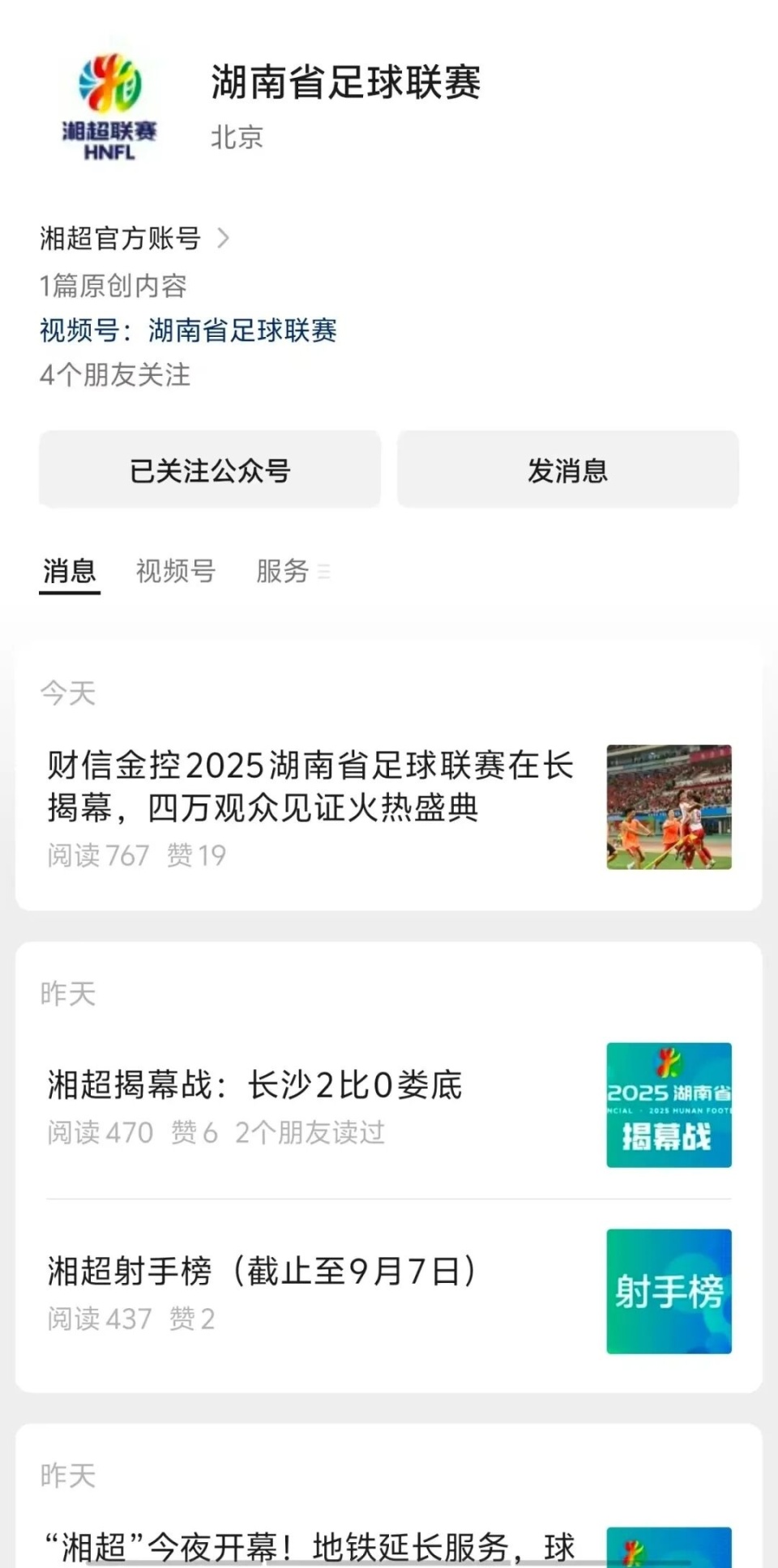Click 1篇原创内容 entry
The image size is (778, 1568).
pos(113,284)
